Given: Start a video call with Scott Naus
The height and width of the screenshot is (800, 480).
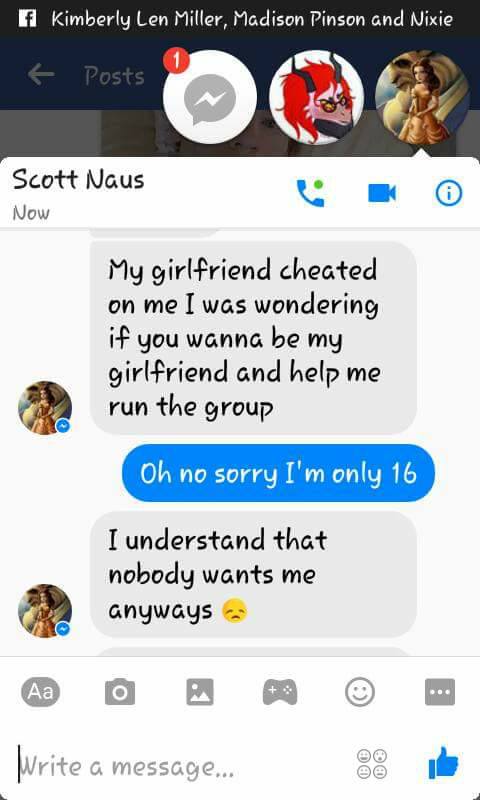Looking at the screenshot, I should pos(382,193).
